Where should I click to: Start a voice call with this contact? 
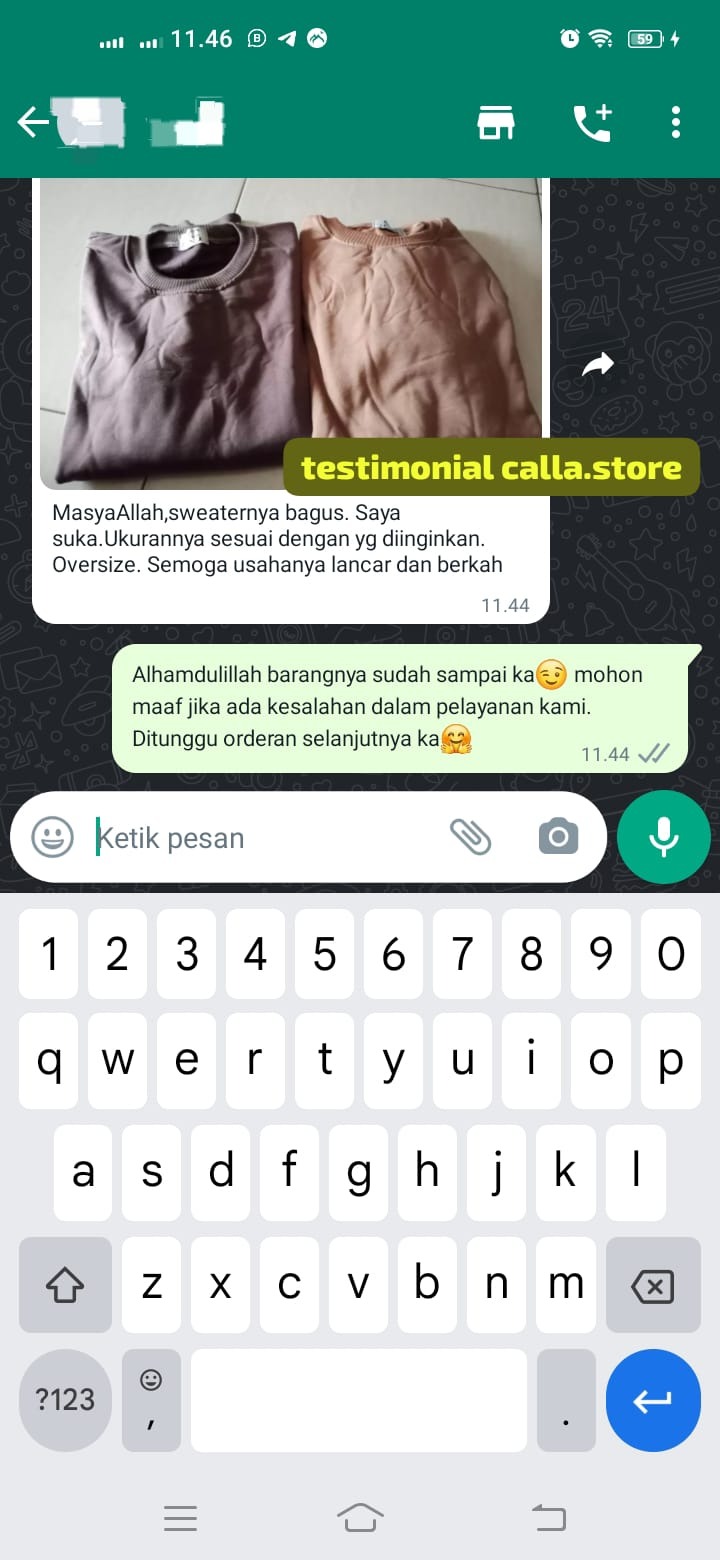click(x=592, y=123)
